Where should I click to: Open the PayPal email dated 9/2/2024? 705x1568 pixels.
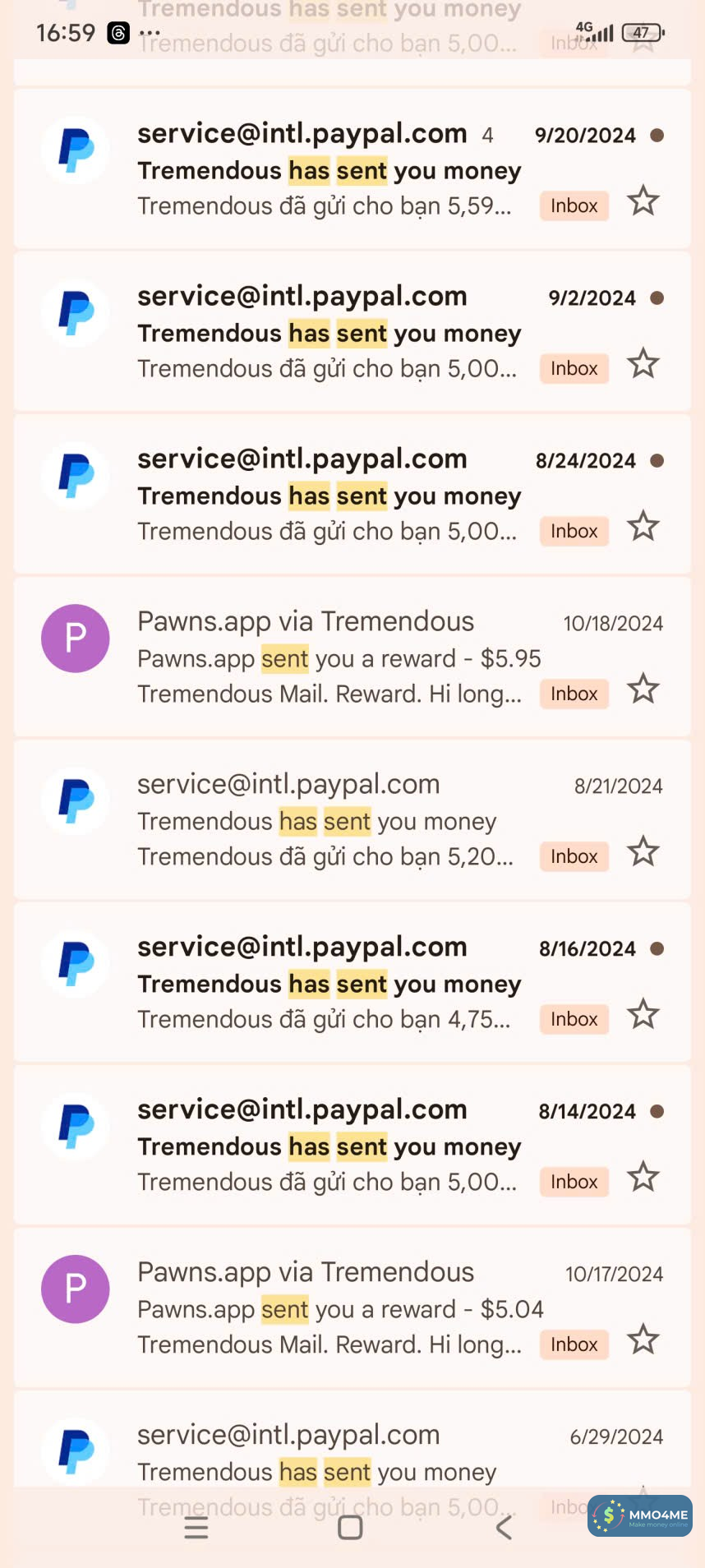[329, 332]
